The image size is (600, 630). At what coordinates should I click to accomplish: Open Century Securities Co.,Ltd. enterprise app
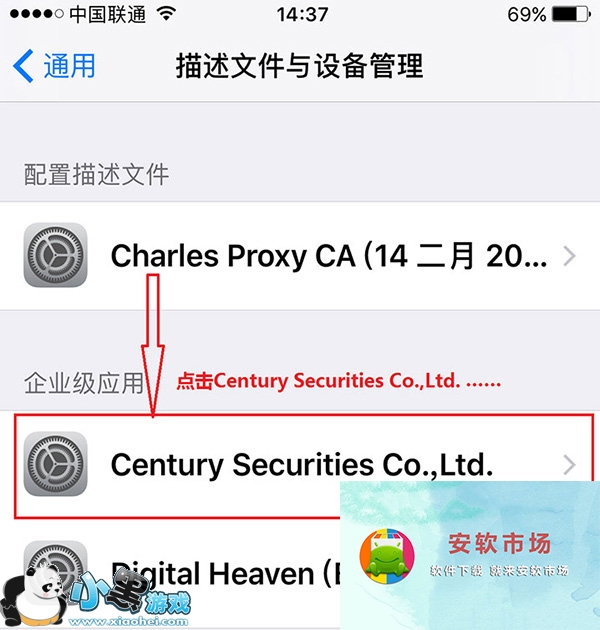[300, 464]
